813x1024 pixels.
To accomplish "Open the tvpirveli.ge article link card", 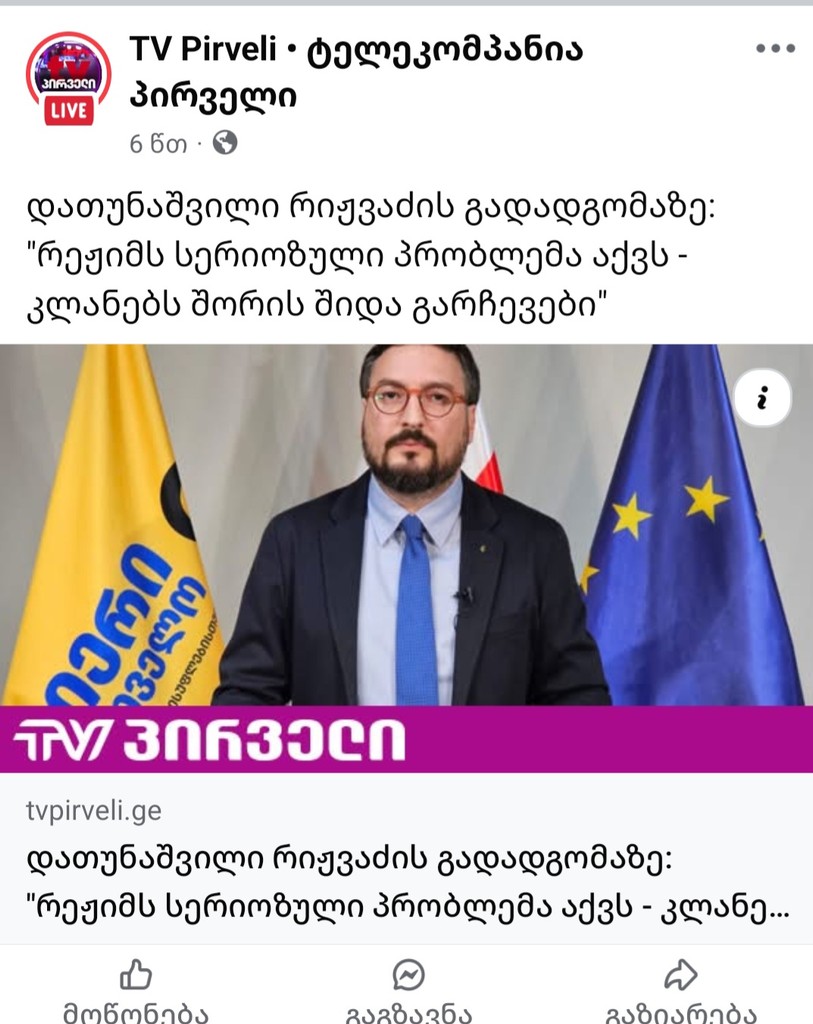I will tap(406, 860).
